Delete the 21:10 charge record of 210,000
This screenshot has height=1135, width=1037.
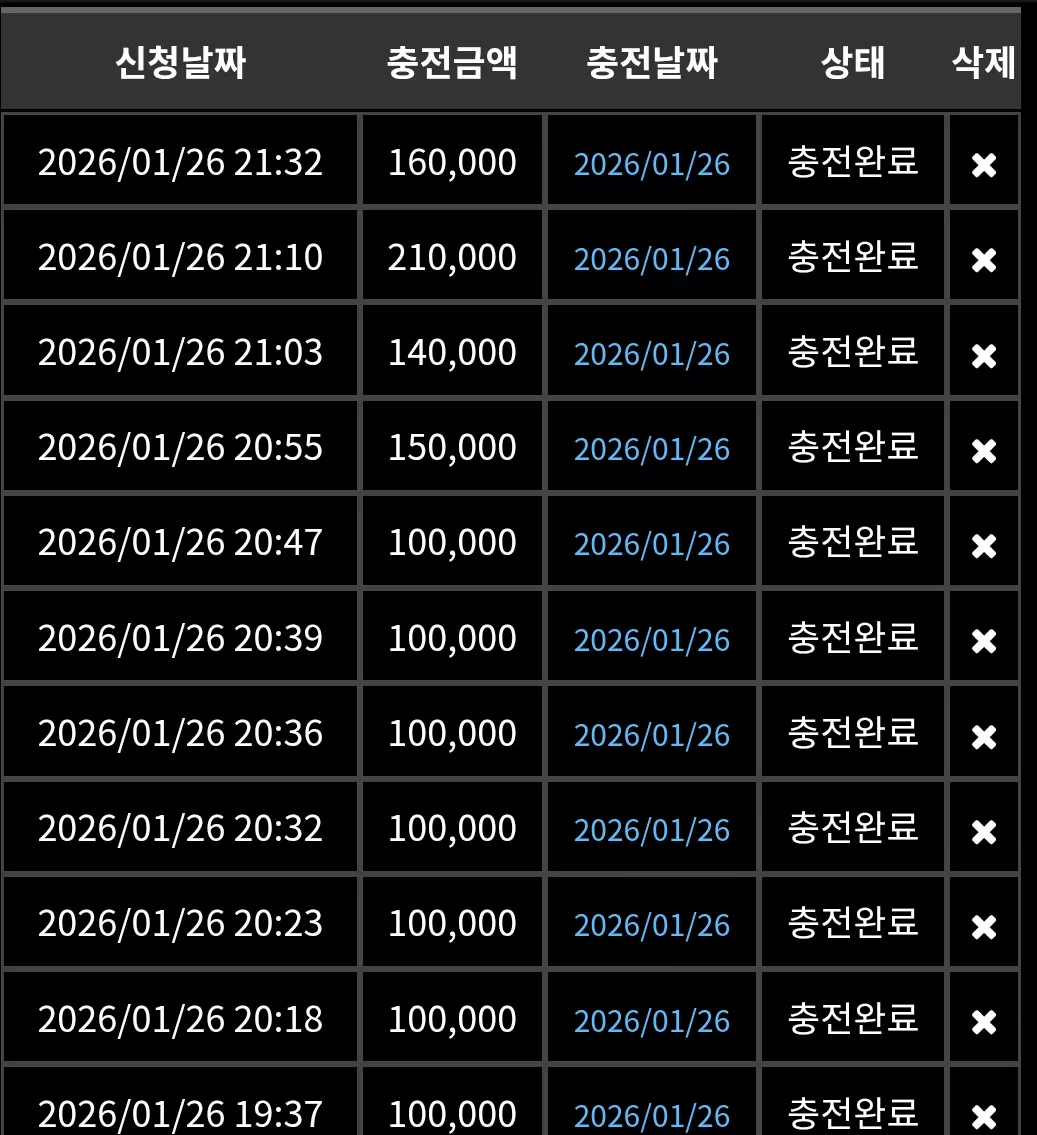pyautogui.click(x=984, y=260)
